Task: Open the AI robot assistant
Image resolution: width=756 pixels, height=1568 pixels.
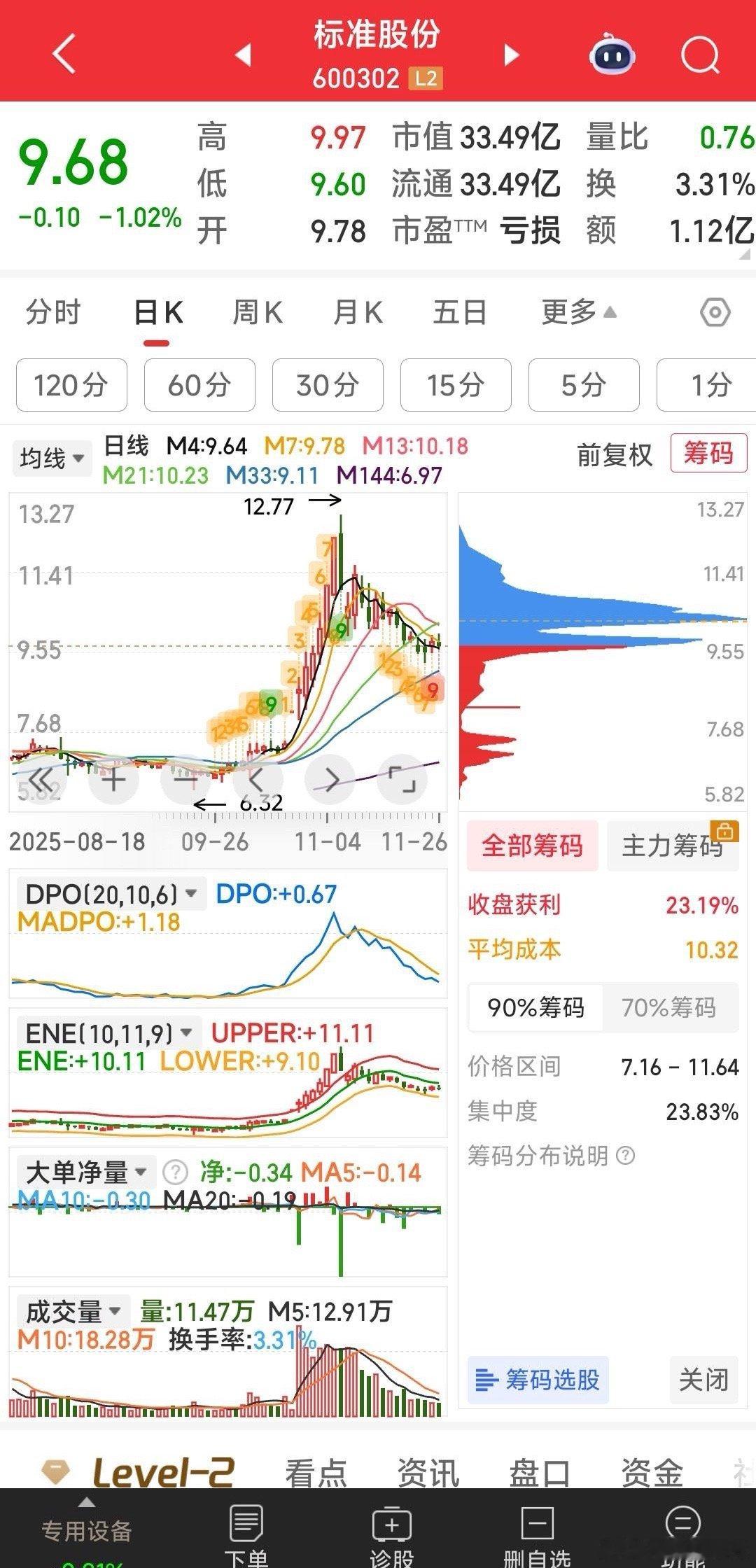Action: 612,55
